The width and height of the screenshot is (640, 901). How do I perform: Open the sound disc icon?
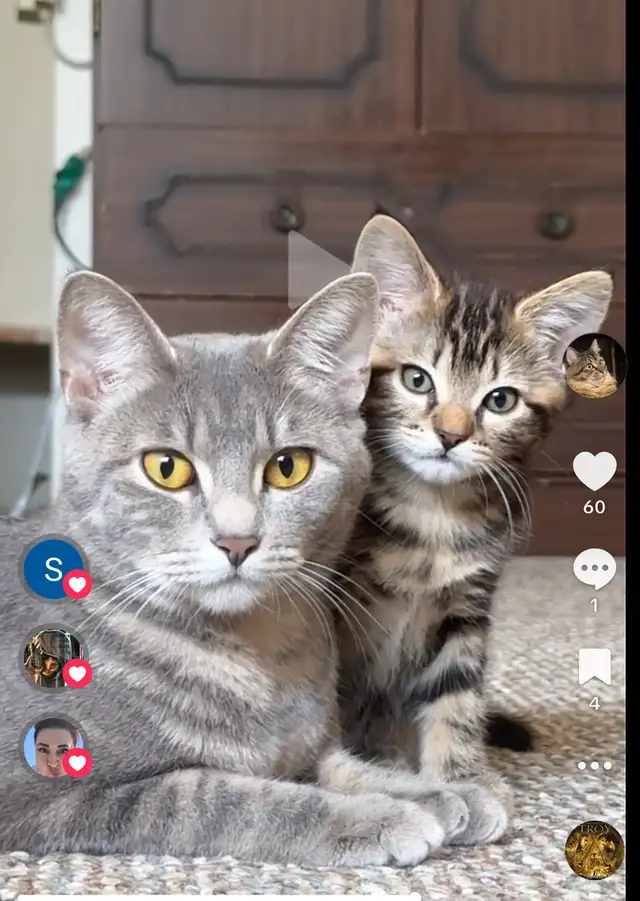(x=594, y=850)
